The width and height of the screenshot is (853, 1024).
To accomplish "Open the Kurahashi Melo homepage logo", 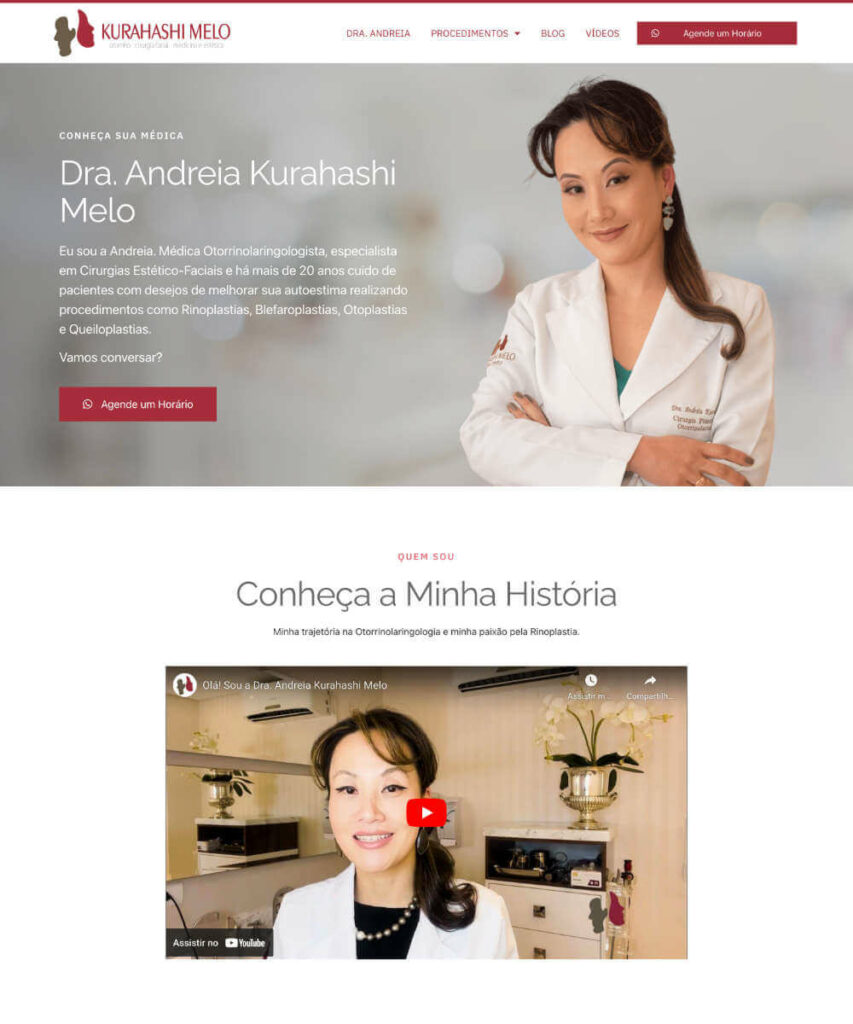I will coord(142,33).
